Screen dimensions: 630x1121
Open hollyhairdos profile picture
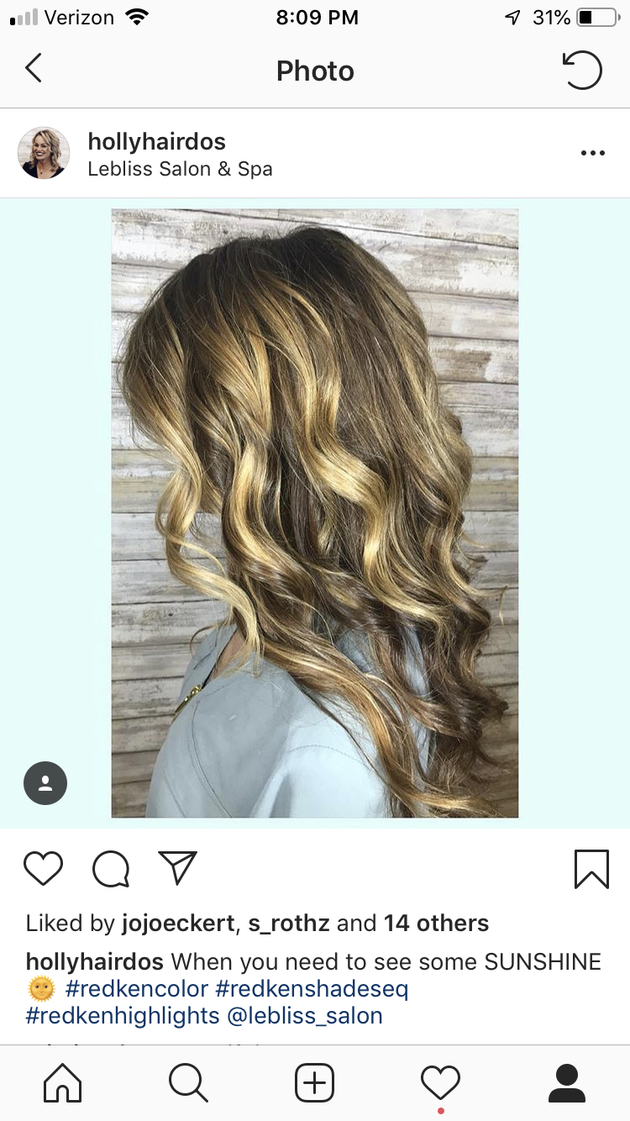pyautogui.click(x=43, y=153)
